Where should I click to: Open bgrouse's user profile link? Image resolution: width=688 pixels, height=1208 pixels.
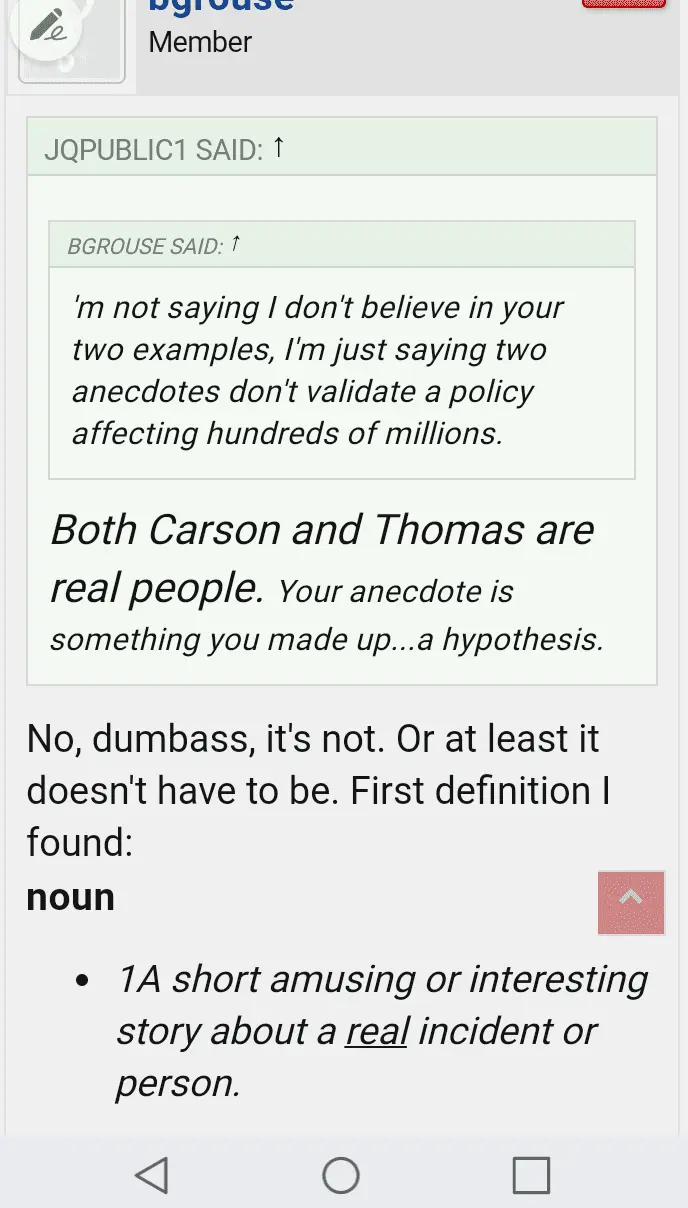[x=221, y=6]
